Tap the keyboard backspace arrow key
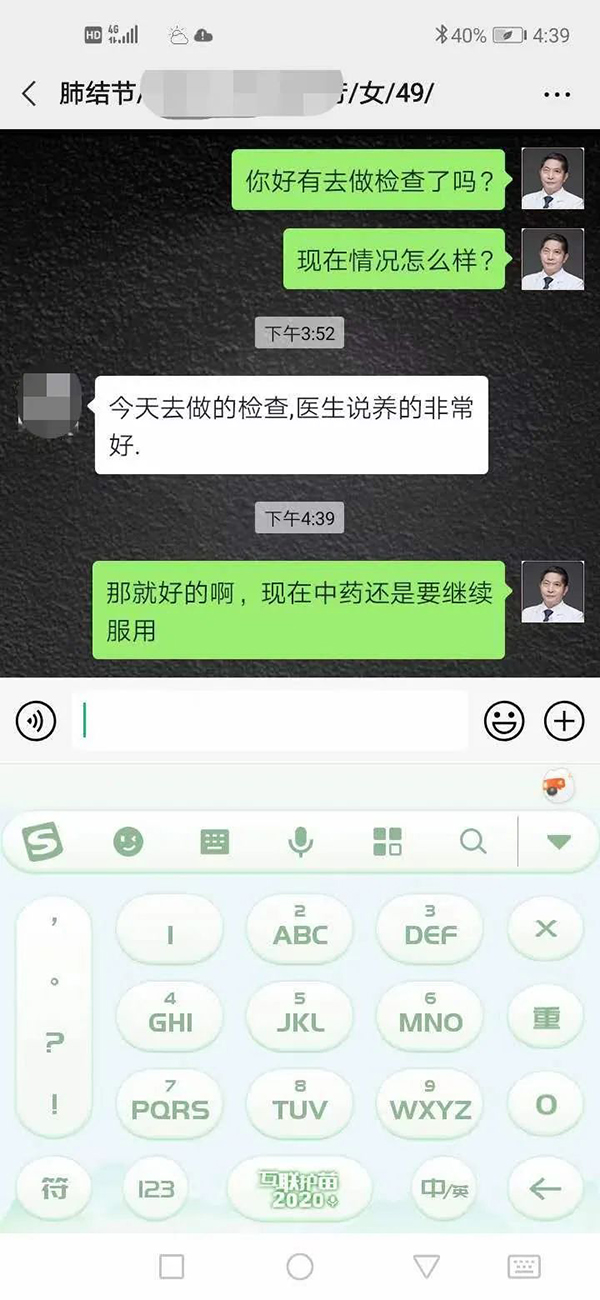600x1300 pixels. tap(545, 1189)
